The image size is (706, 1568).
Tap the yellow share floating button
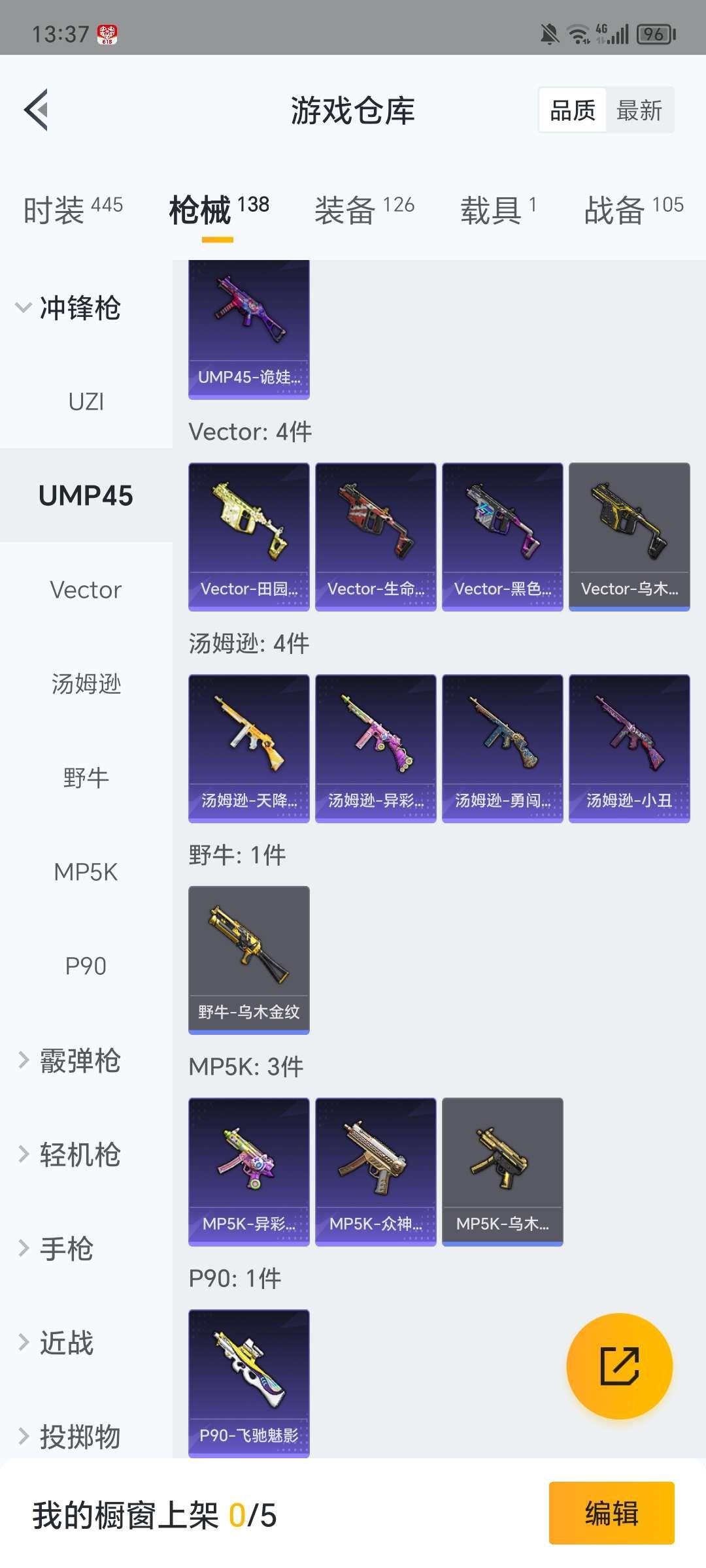pos(619,1366)
